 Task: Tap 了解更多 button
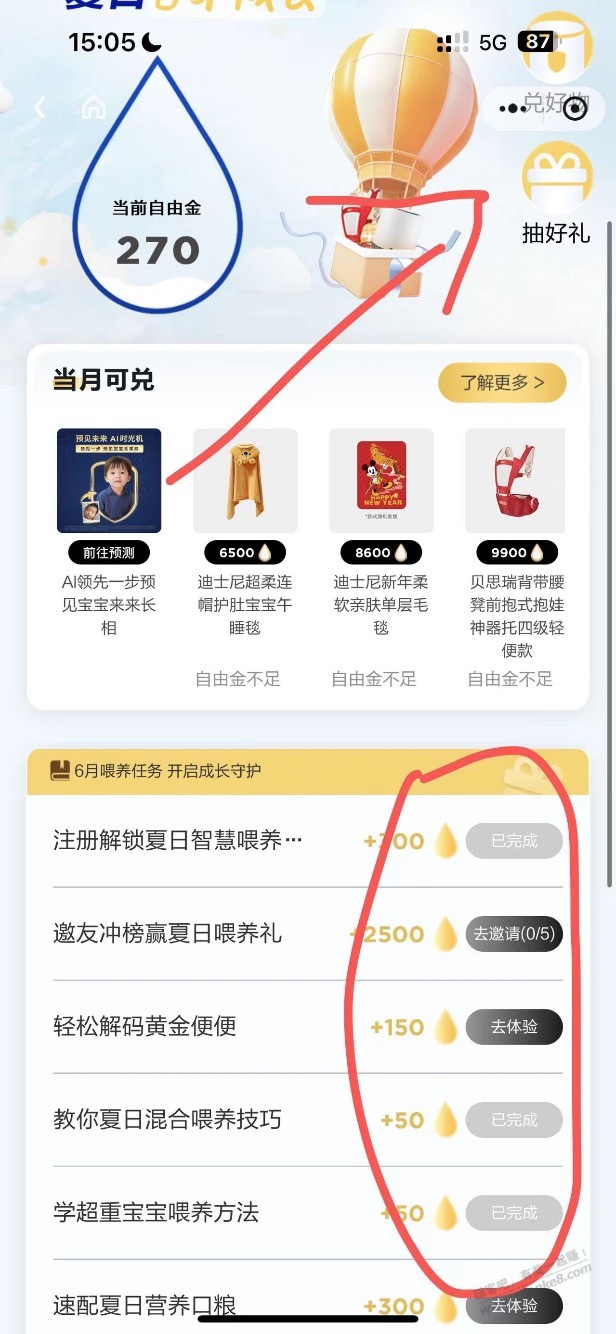pyautogui.click(x=502, y=383)
